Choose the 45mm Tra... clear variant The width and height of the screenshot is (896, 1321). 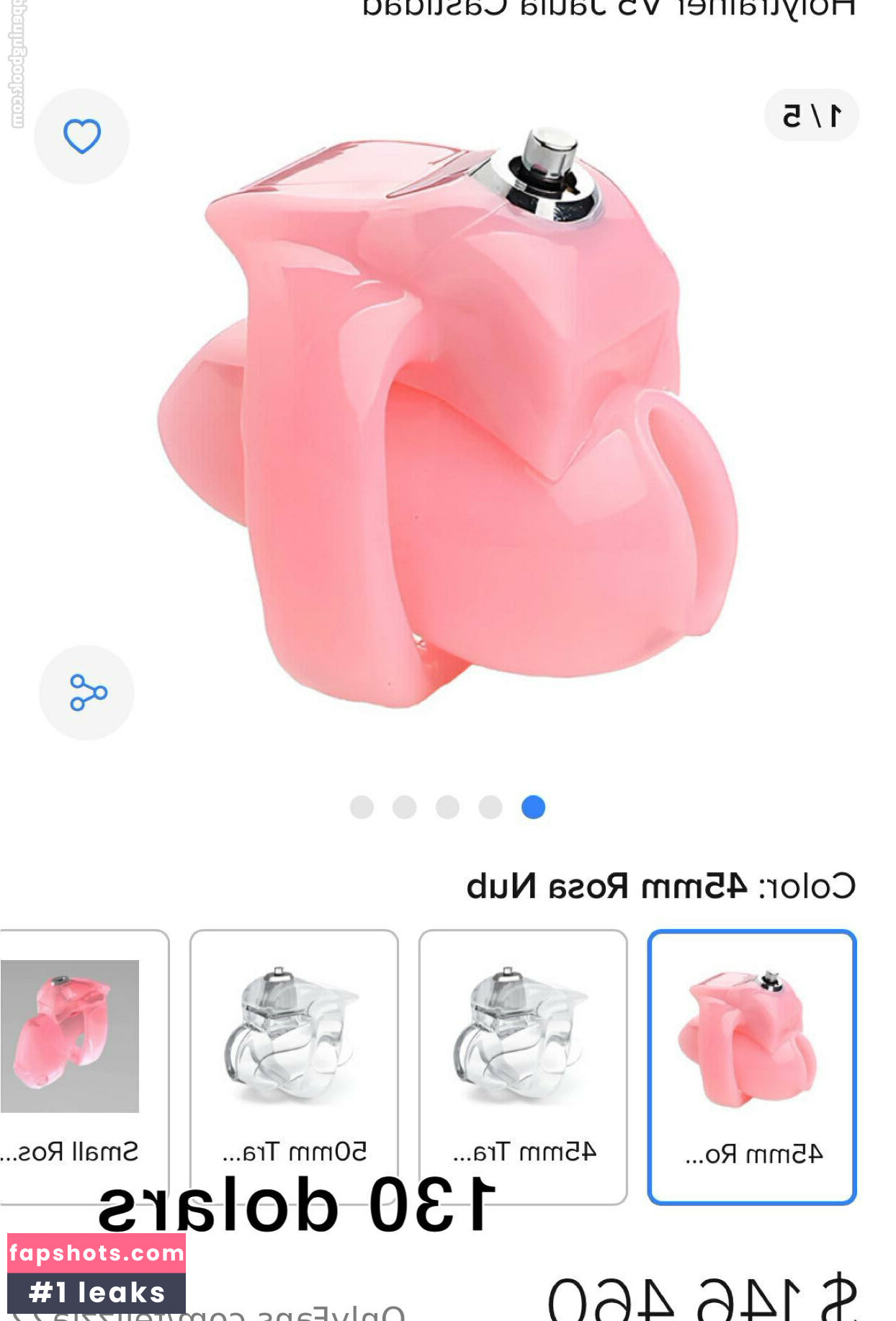[x=523, y=1066]
